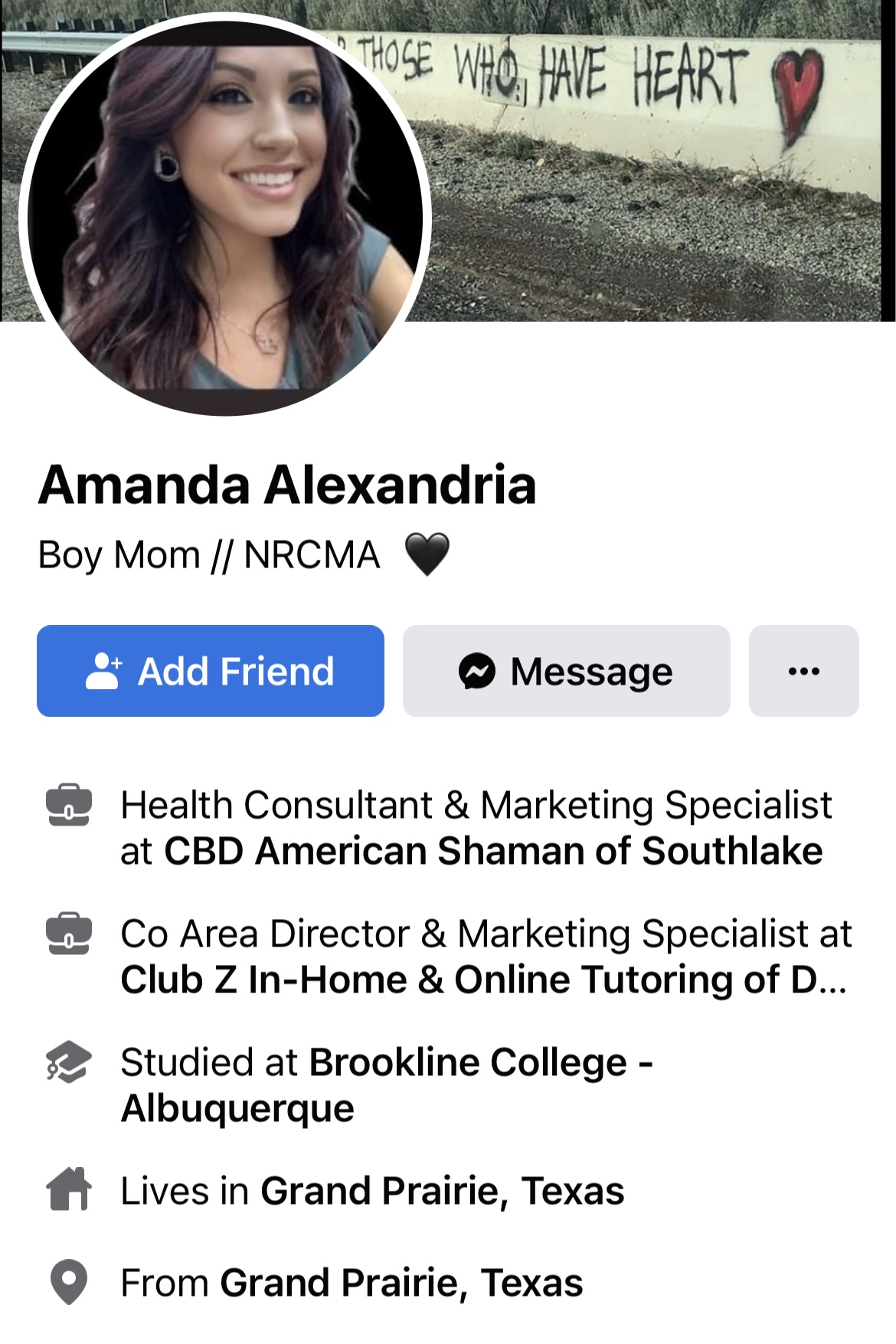This screenshot has width=896, height=1344.
Task: View Grand Prairie, Texas under Lives in
Action: click(x=442, y=1192)
